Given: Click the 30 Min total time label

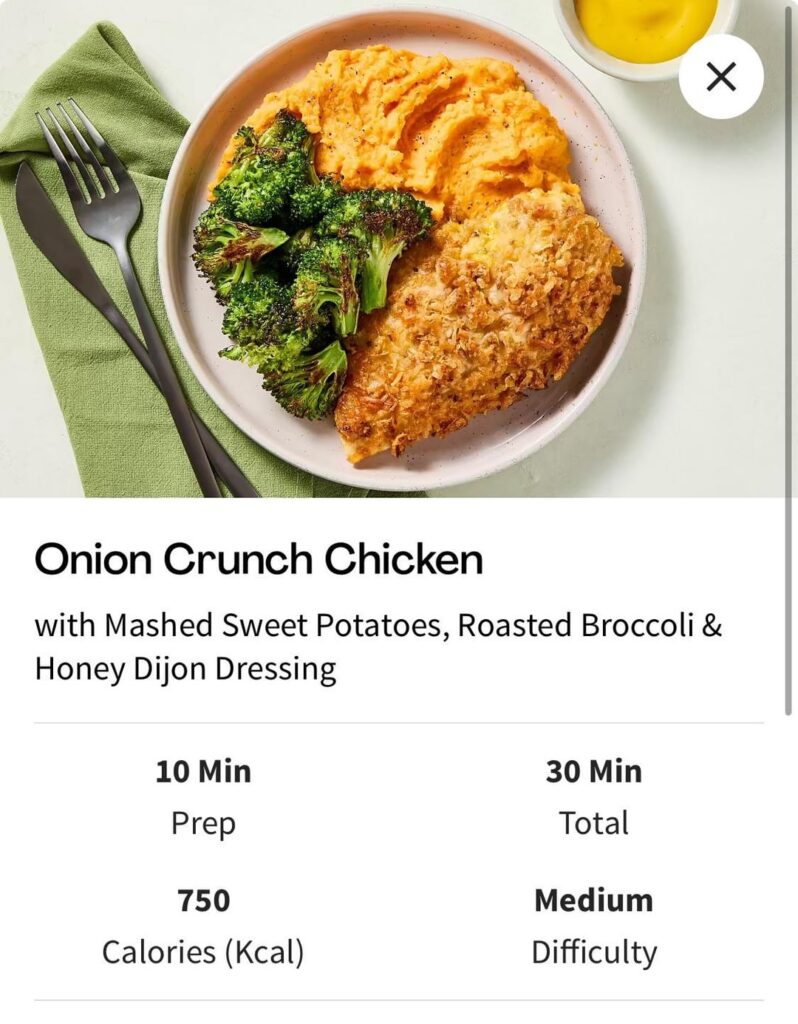Looking at the screenshot, I should click(594, 772).
